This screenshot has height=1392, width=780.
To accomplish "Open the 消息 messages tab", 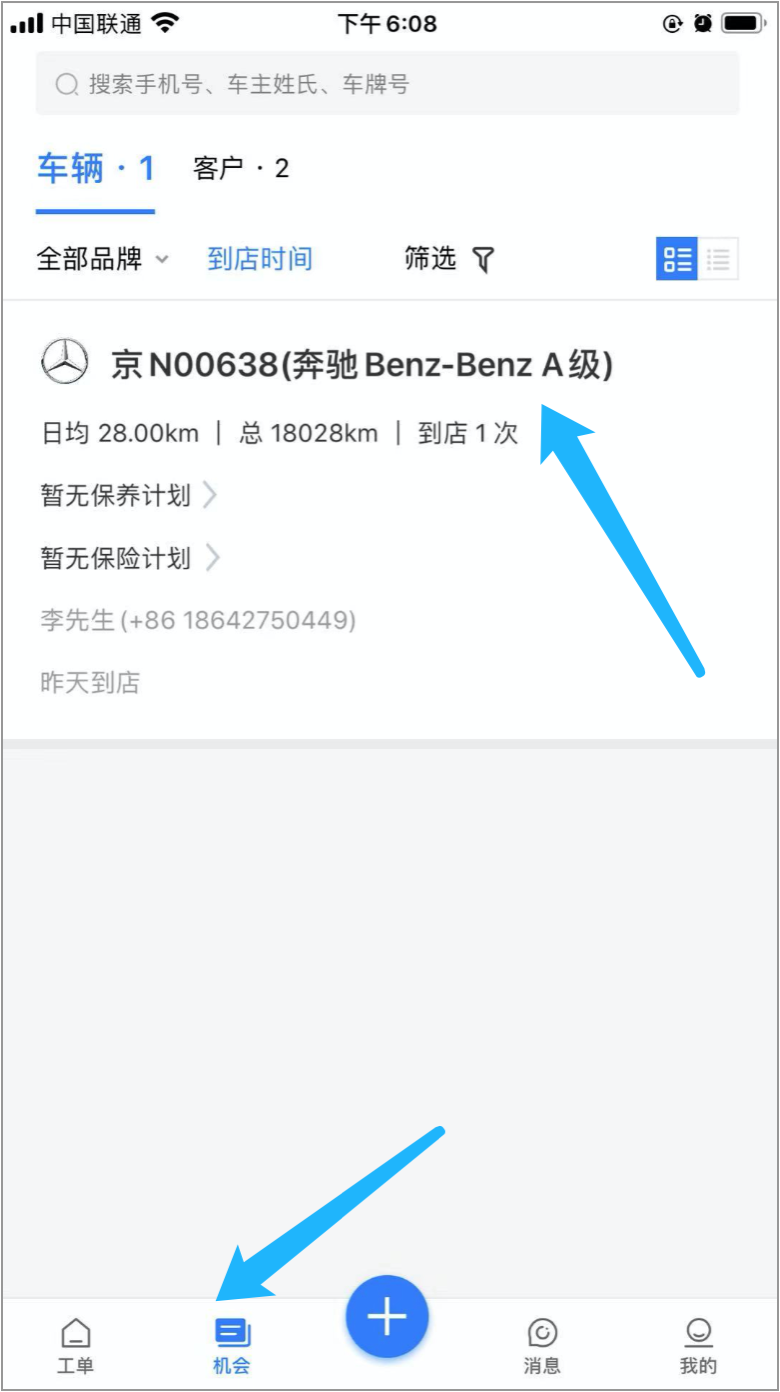I will point(542,1345).
